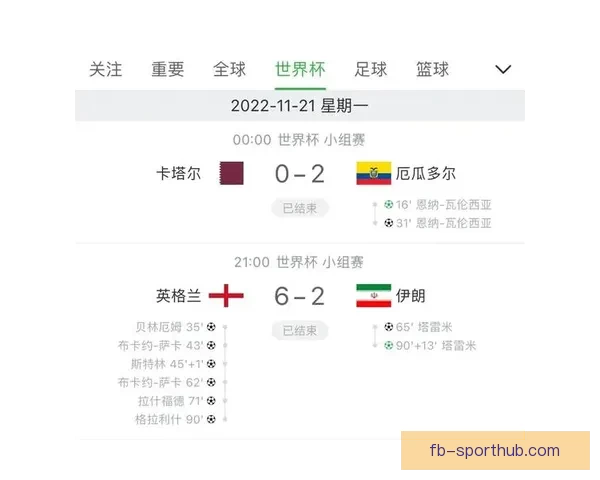Expand the category list chevron

pos(503,70)
